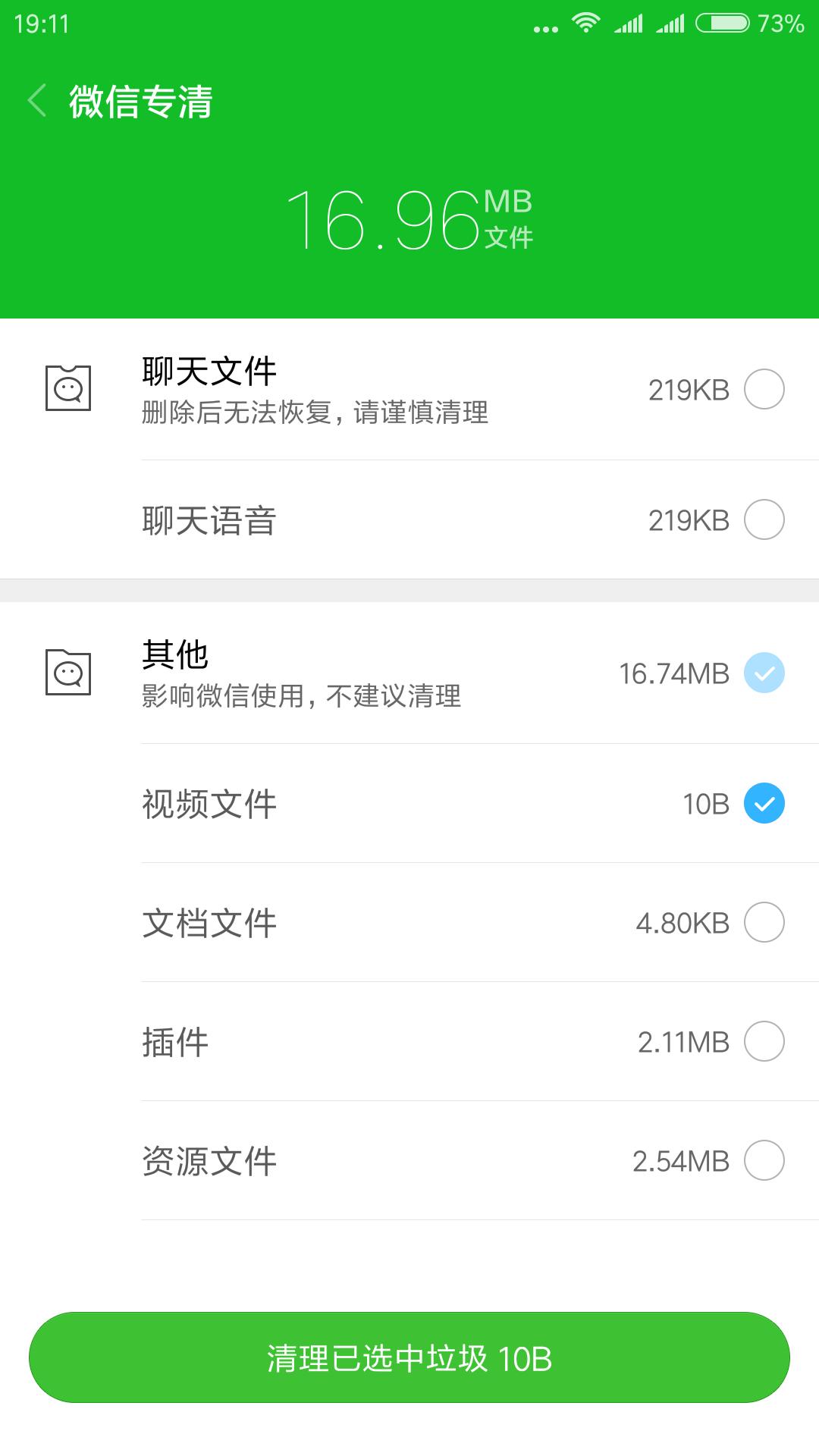Image resolution: width=819 pixels, height=1456 pixels.
Task: Select the 聊天语音 checkbox
Action: click(766, 520)
